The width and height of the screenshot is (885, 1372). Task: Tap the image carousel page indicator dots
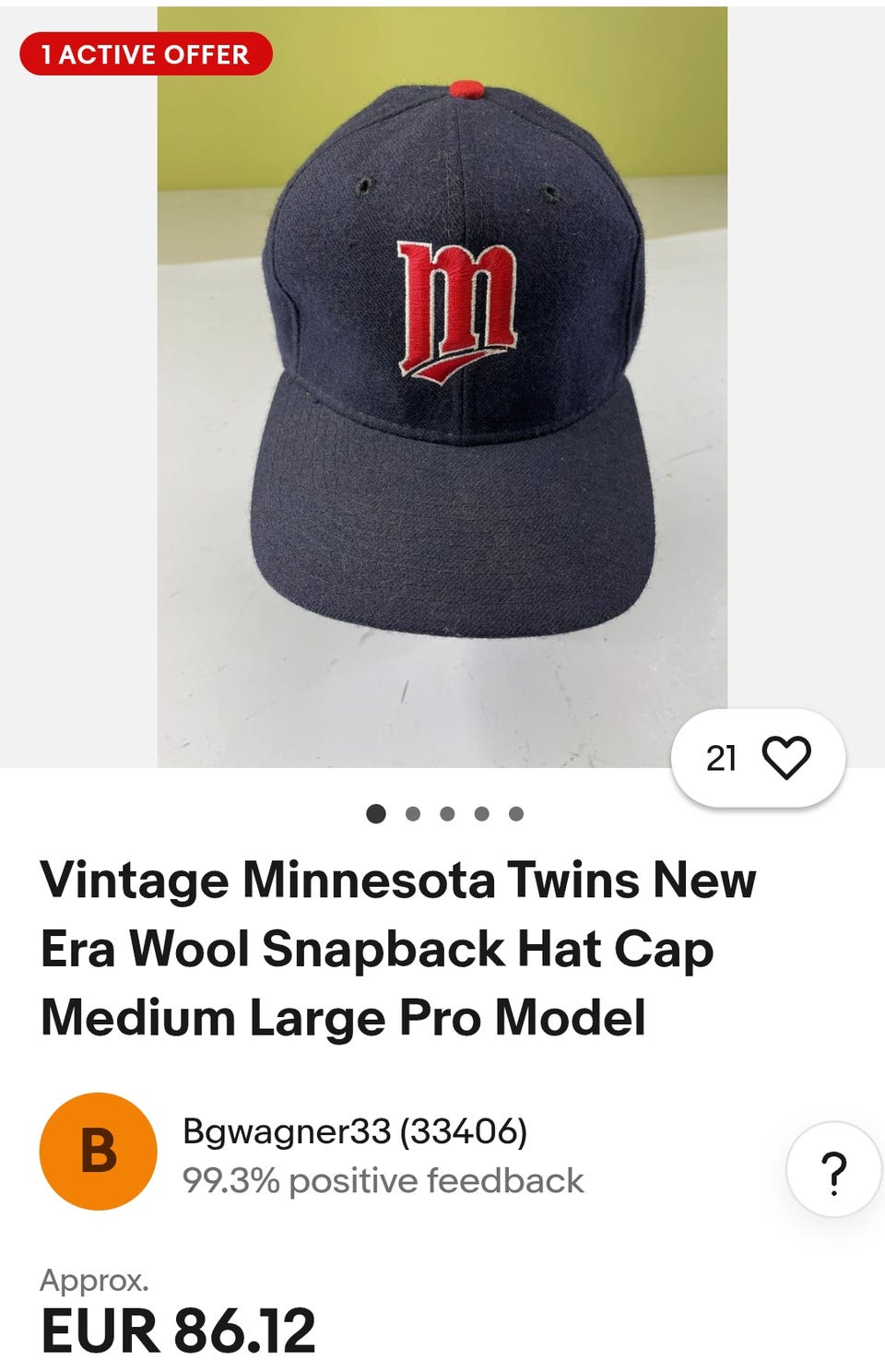(x=445, y=813)
